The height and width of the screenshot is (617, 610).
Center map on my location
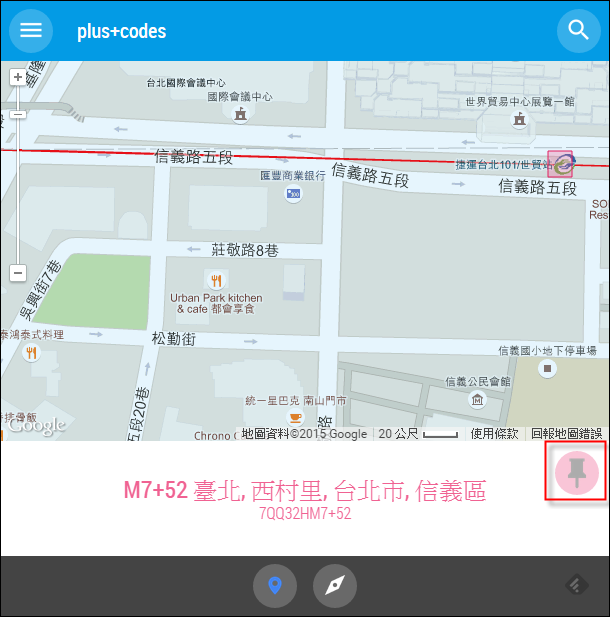point(275,586)
